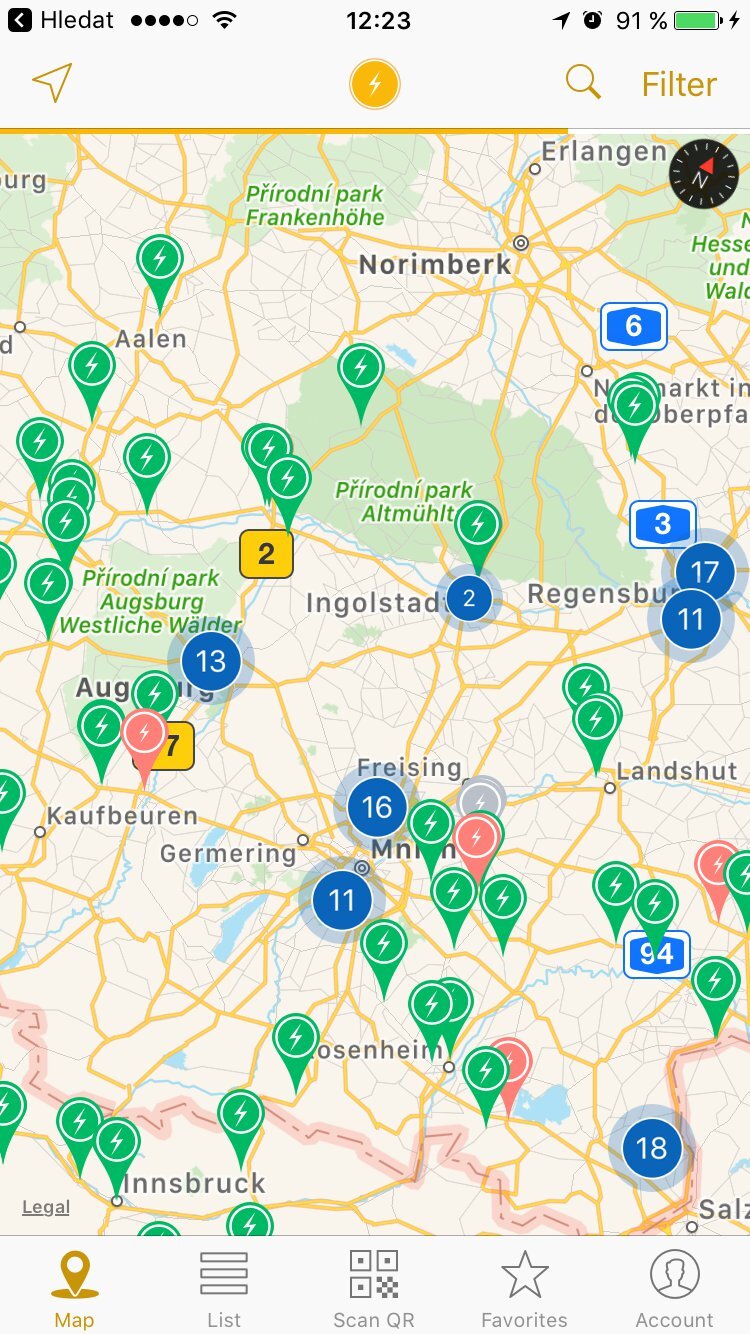Switch to the List tab
Viewport: 750px width, 1334px height.
tap(224, 1288)
